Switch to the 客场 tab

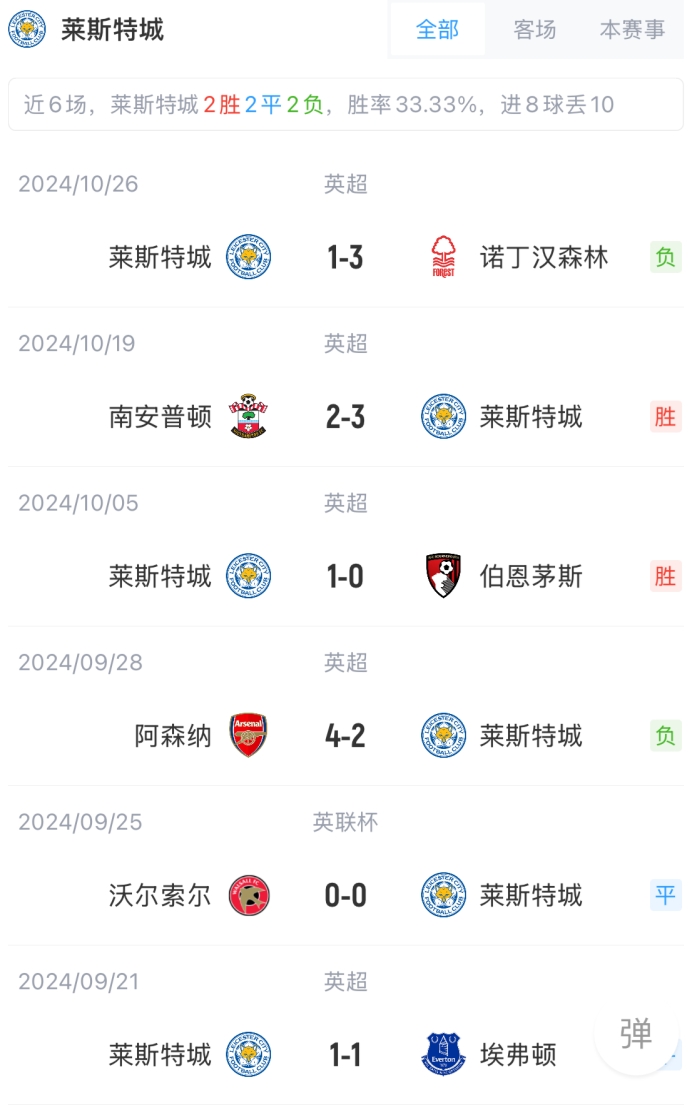click(x=534, y=30)
